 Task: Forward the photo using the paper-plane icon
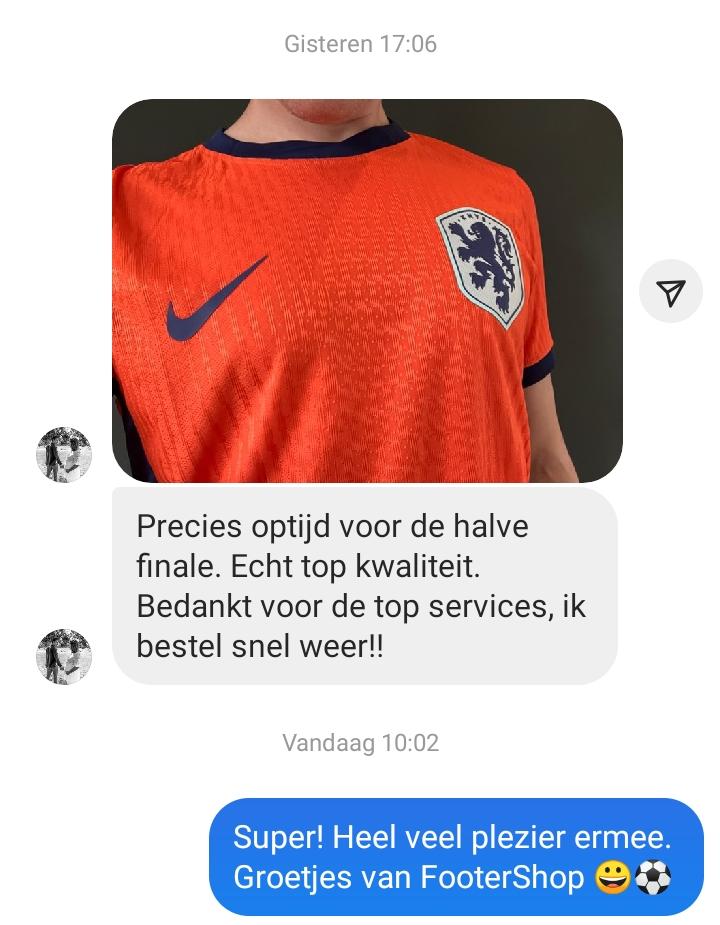point(671,291)
